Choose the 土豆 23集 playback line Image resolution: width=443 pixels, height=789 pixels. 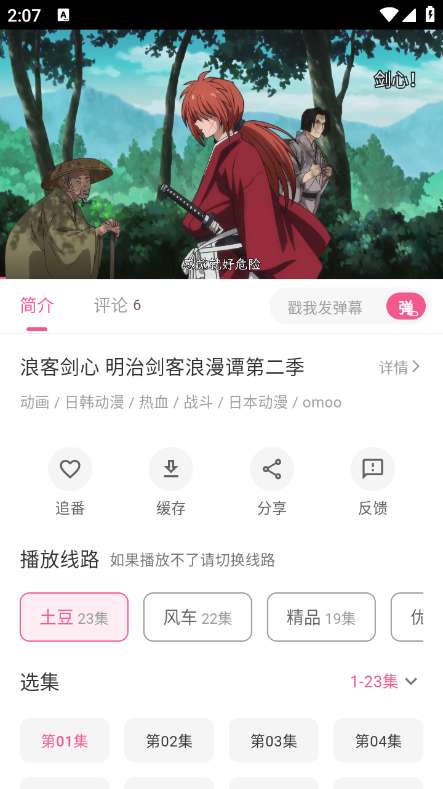point(75,617)
